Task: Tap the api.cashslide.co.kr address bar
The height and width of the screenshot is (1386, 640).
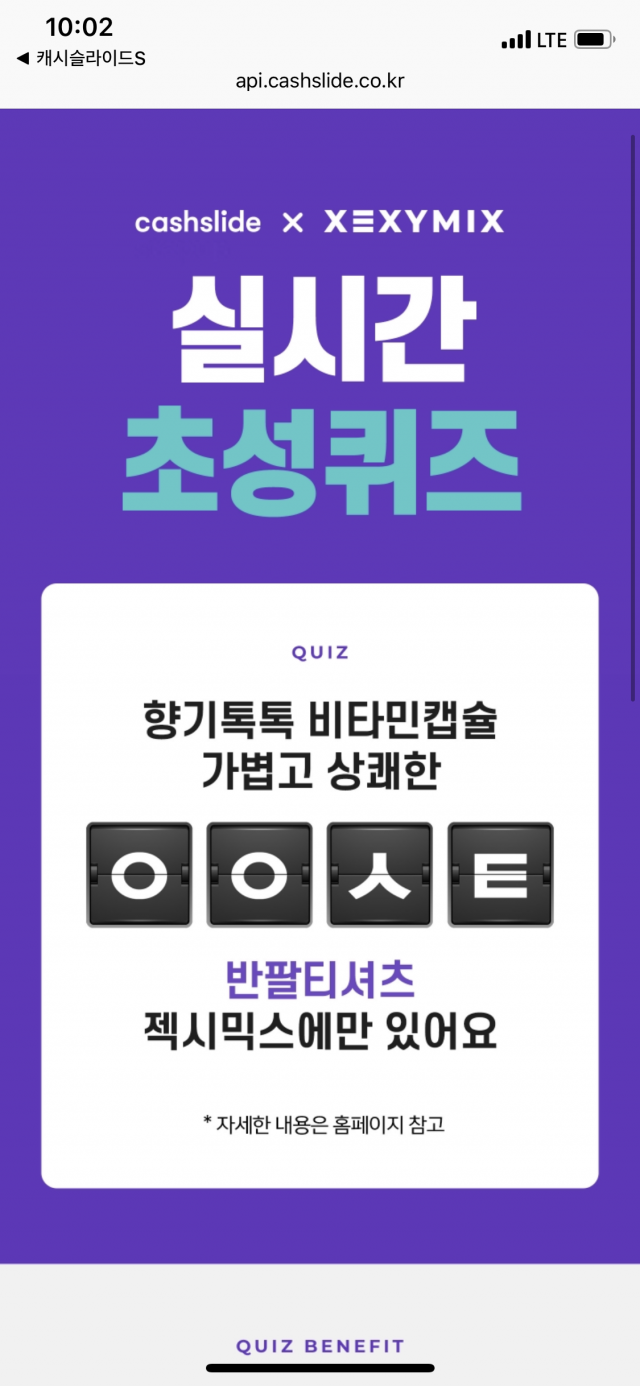Action: (x=320, y=82)
